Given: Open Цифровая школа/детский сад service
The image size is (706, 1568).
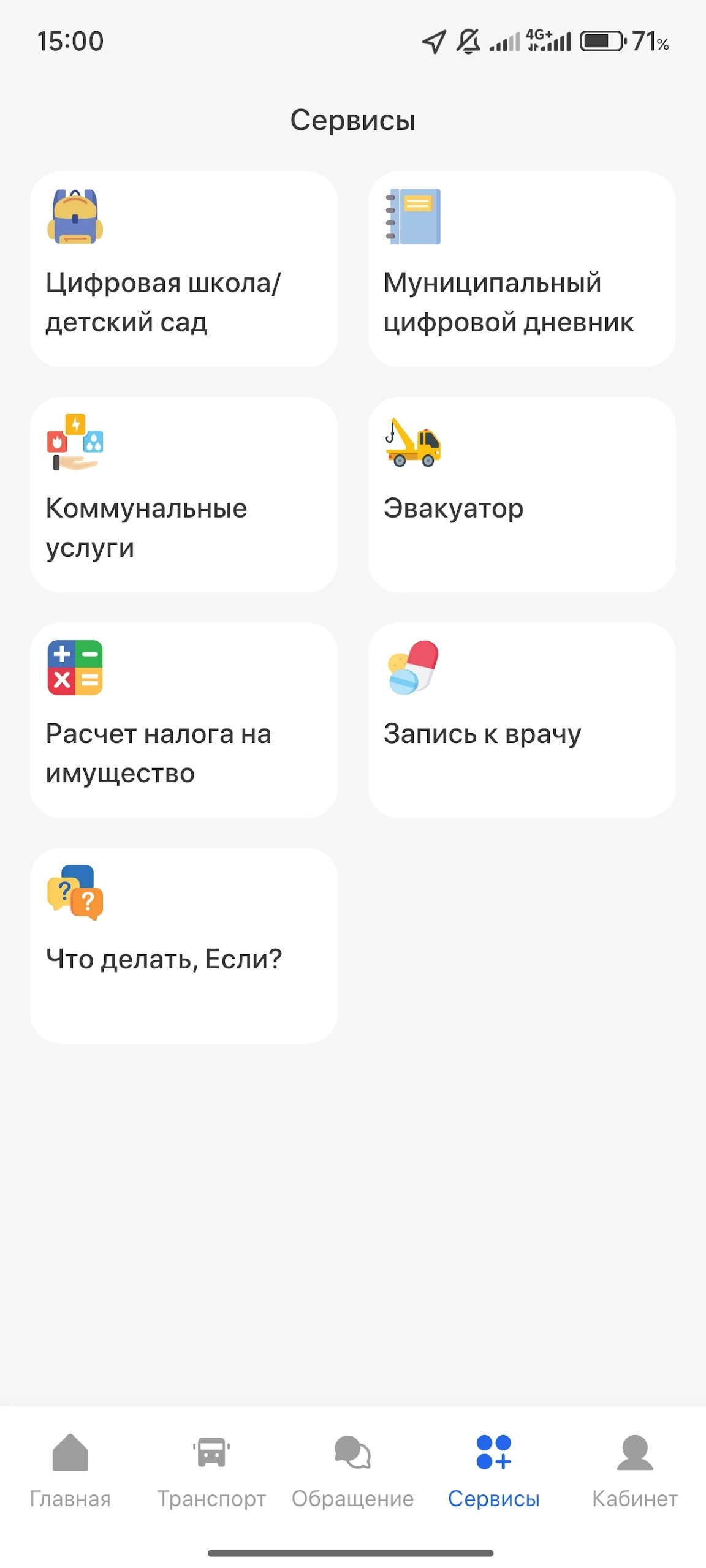Looking at the screenshot, I should click(x=184, y=269).
